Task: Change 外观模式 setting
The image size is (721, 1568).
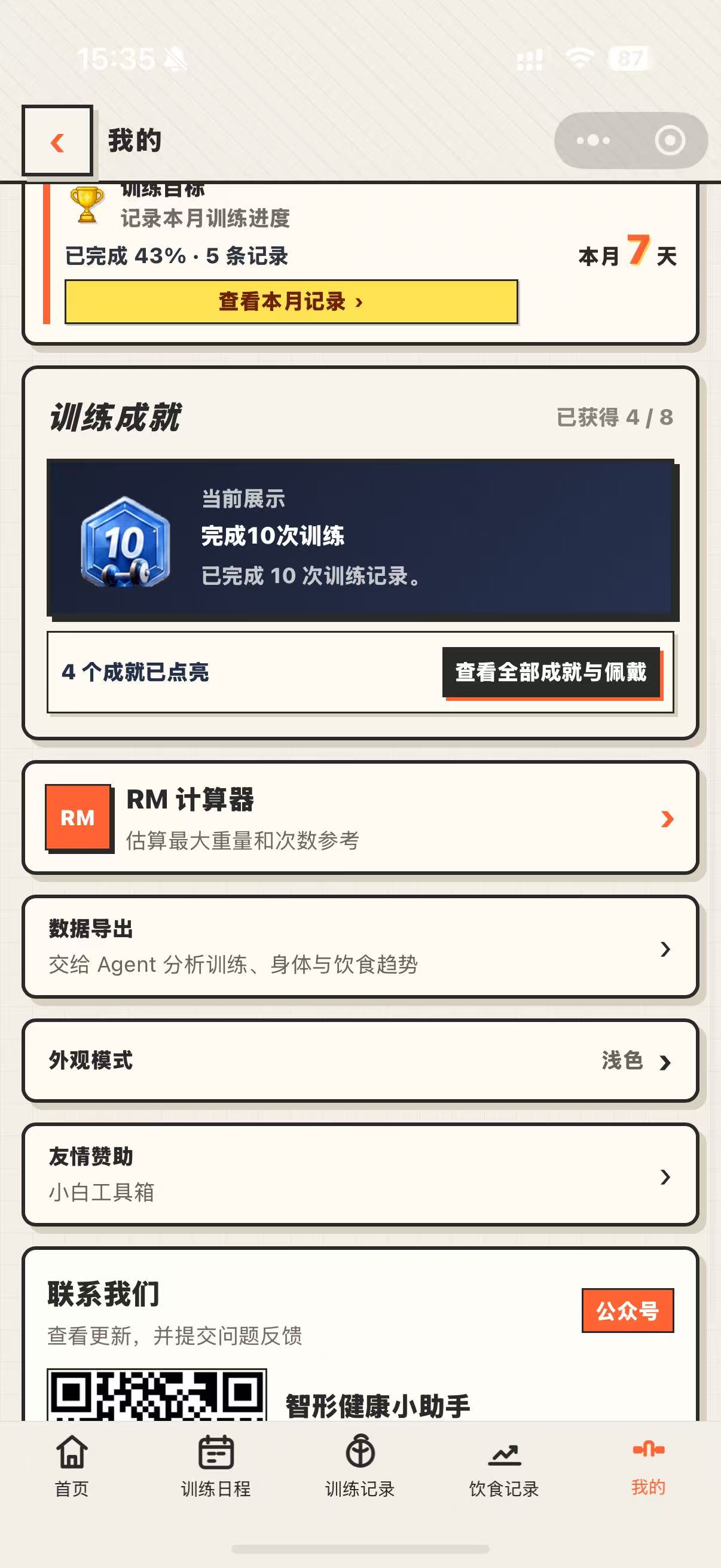Action: (360, 1060)
